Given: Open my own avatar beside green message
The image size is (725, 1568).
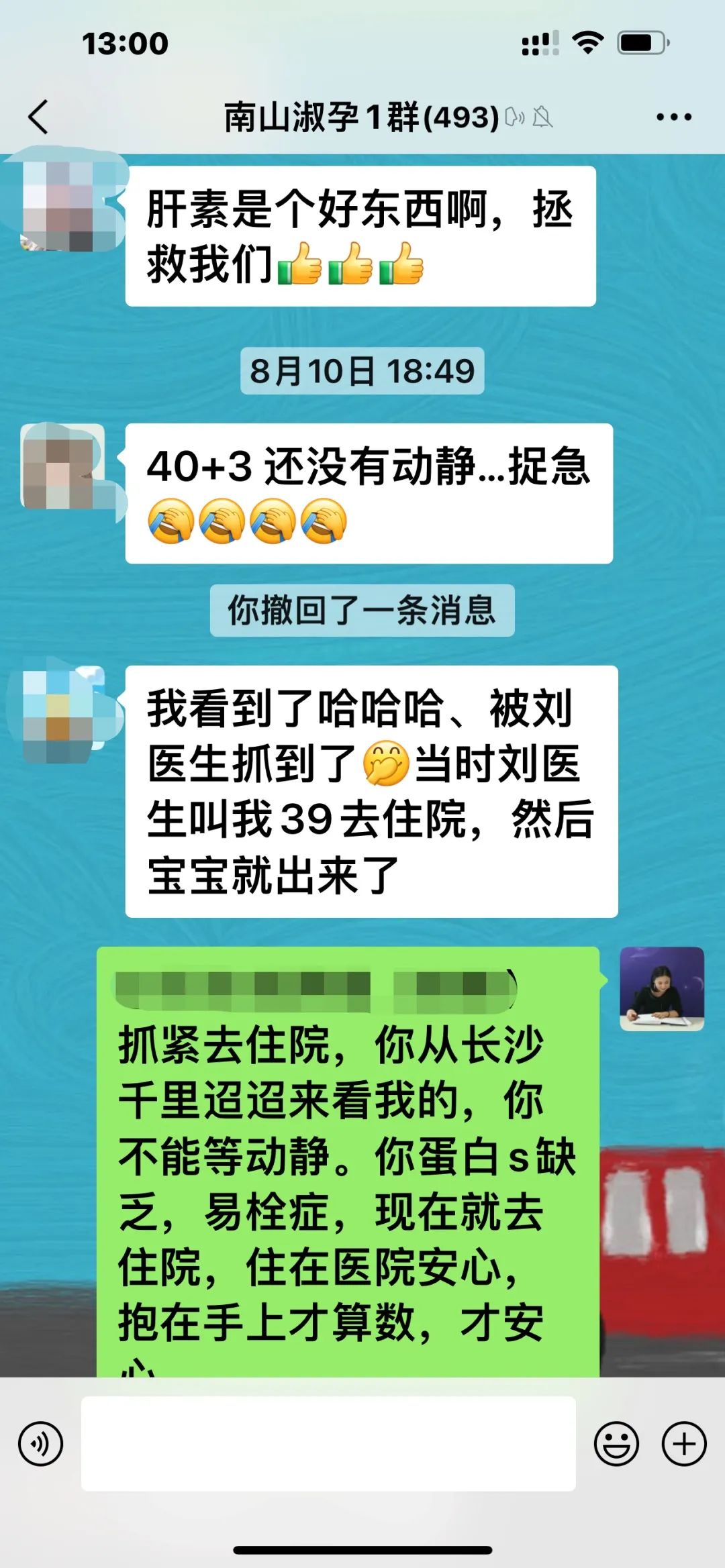Looking at the screenshot, I should [662, 988].
